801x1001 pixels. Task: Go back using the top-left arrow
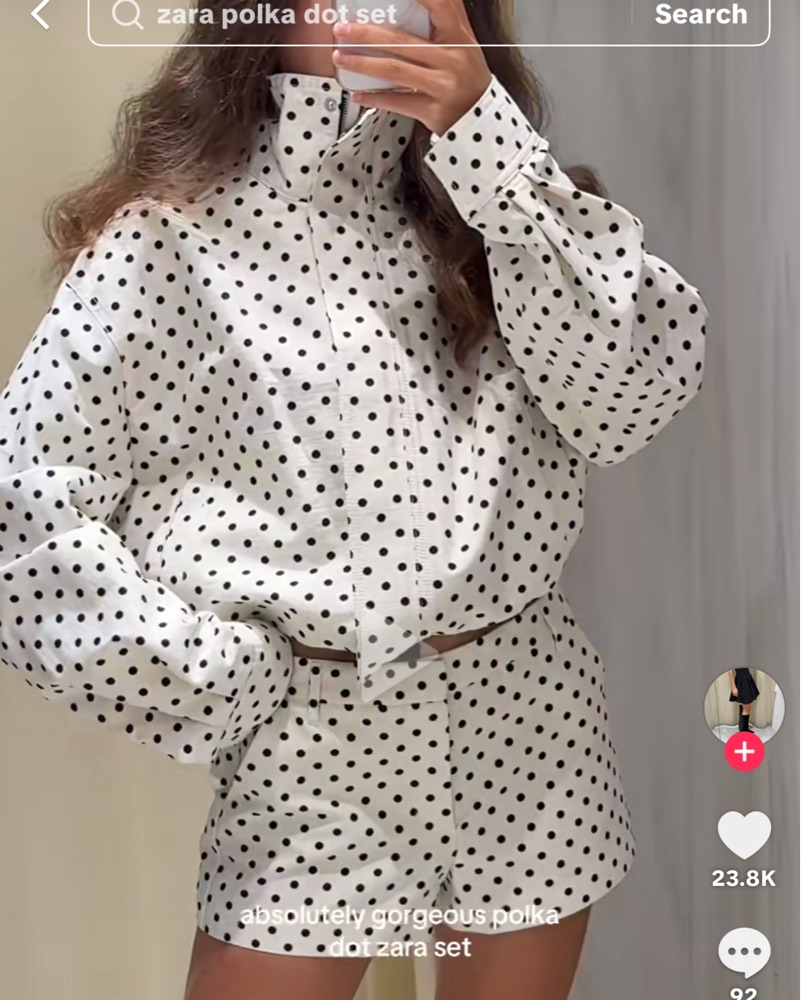39,15
